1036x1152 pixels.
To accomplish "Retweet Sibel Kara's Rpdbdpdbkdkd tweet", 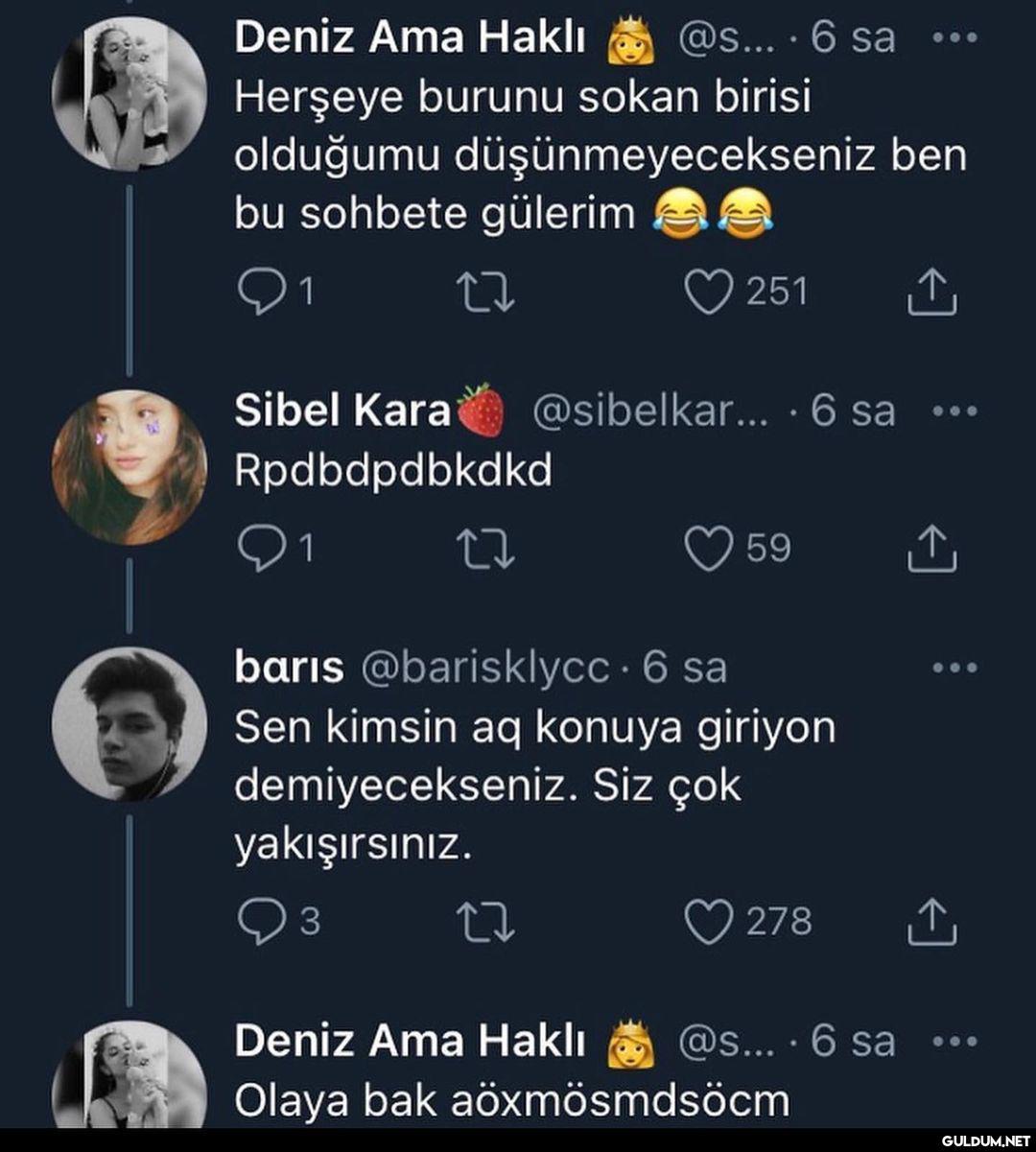I will [x=485, y=549].
